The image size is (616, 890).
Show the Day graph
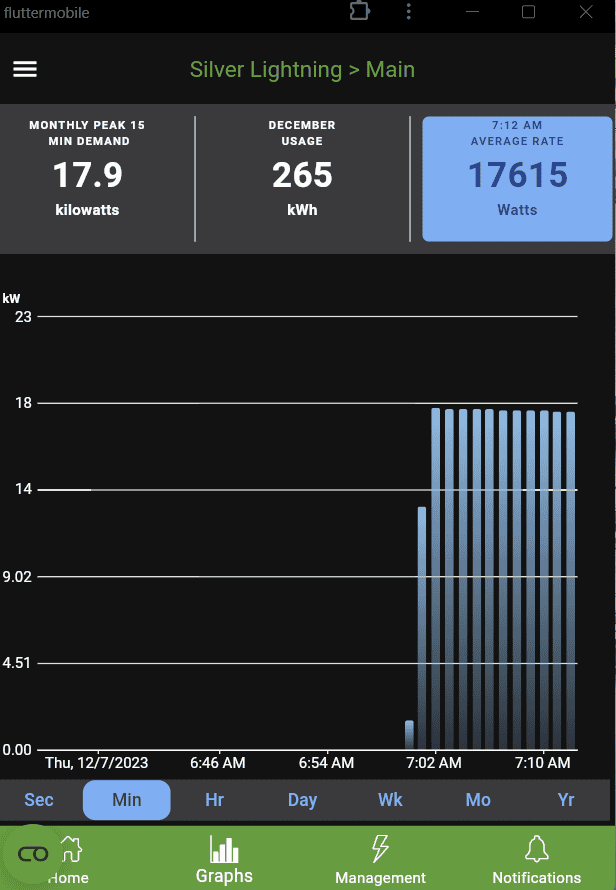(302, 800)
